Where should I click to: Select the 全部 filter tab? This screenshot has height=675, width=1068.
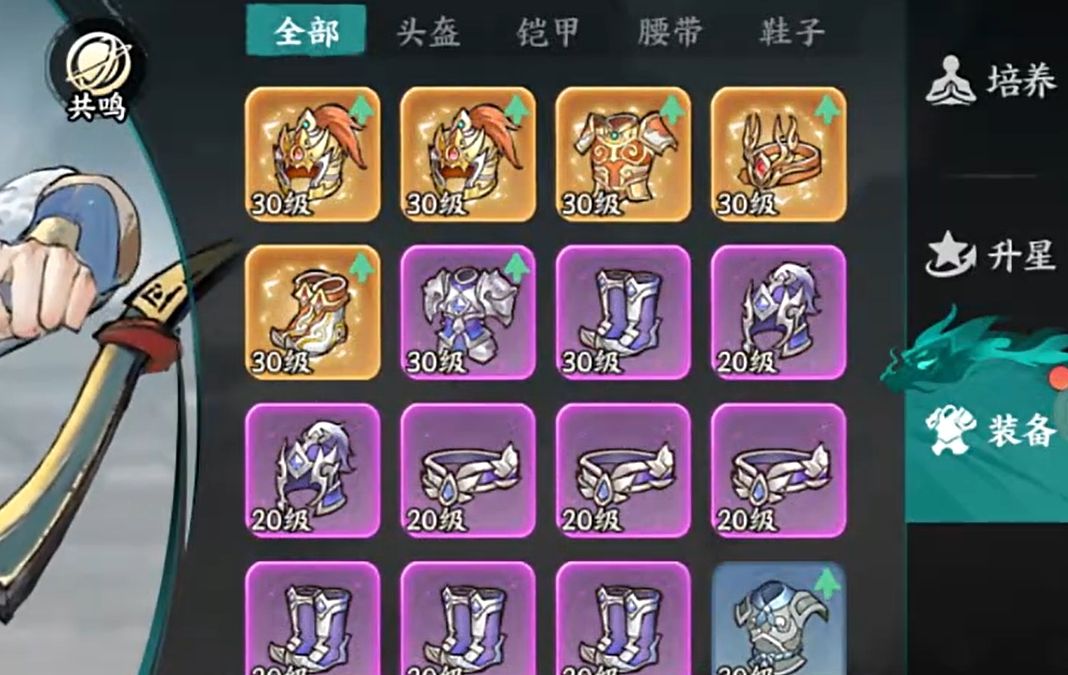pos(304,30)
